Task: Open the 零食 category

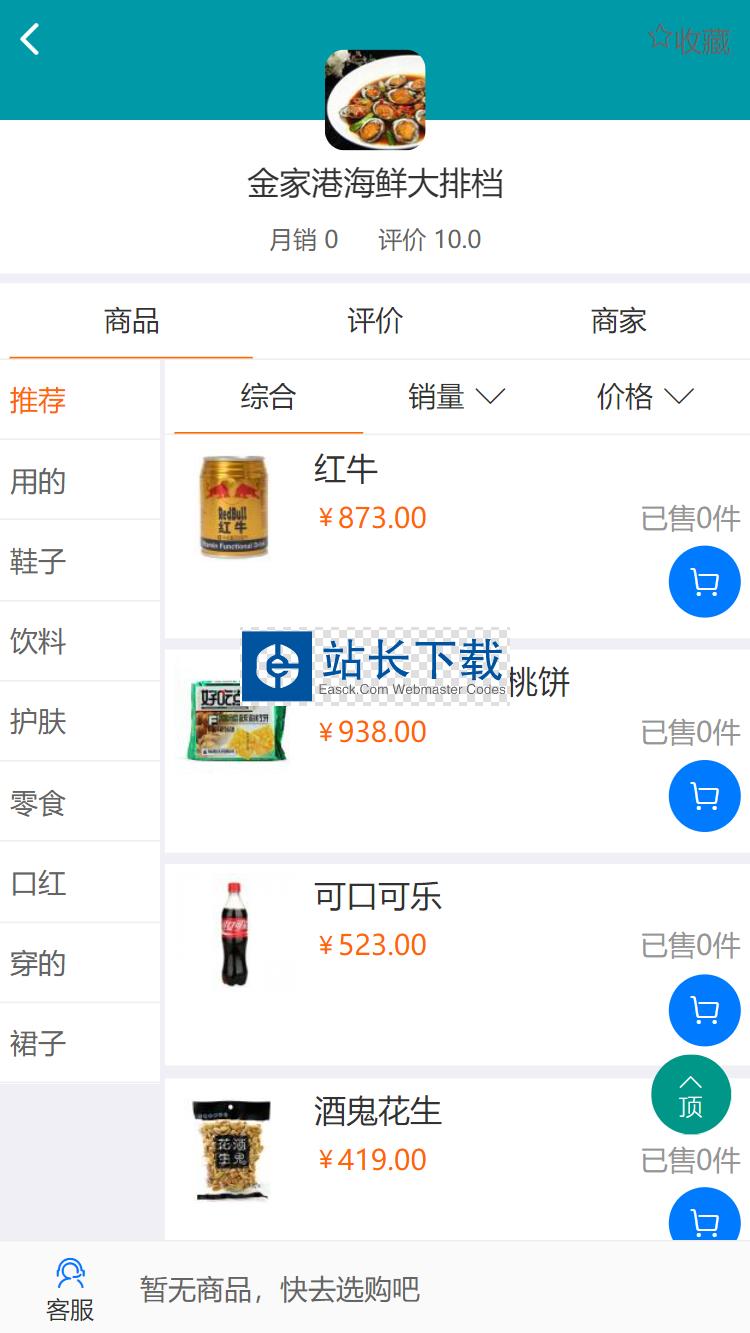Action: pos(38,802)
